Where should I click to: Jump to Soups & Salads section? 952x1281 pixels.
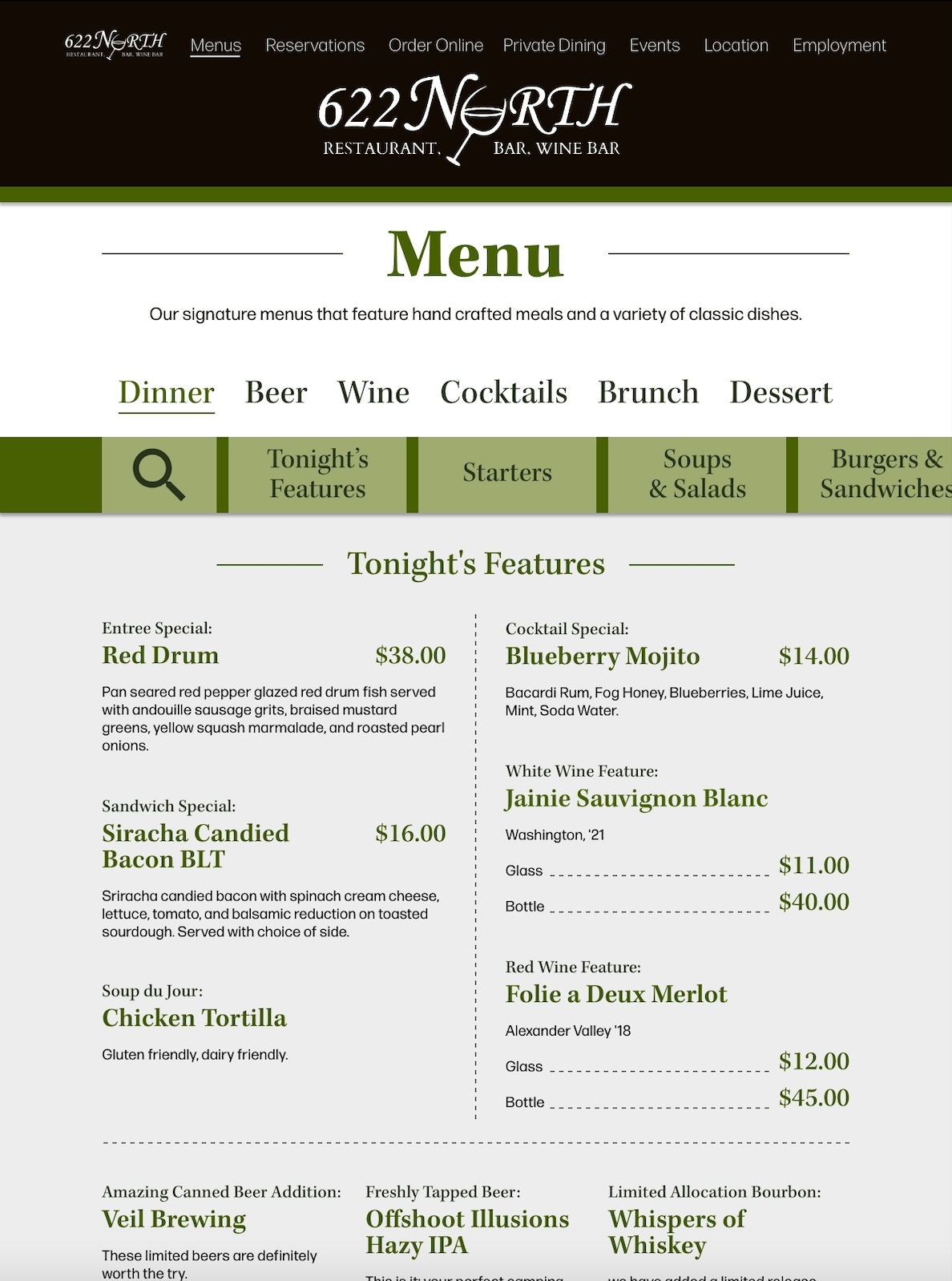(697, 475)
